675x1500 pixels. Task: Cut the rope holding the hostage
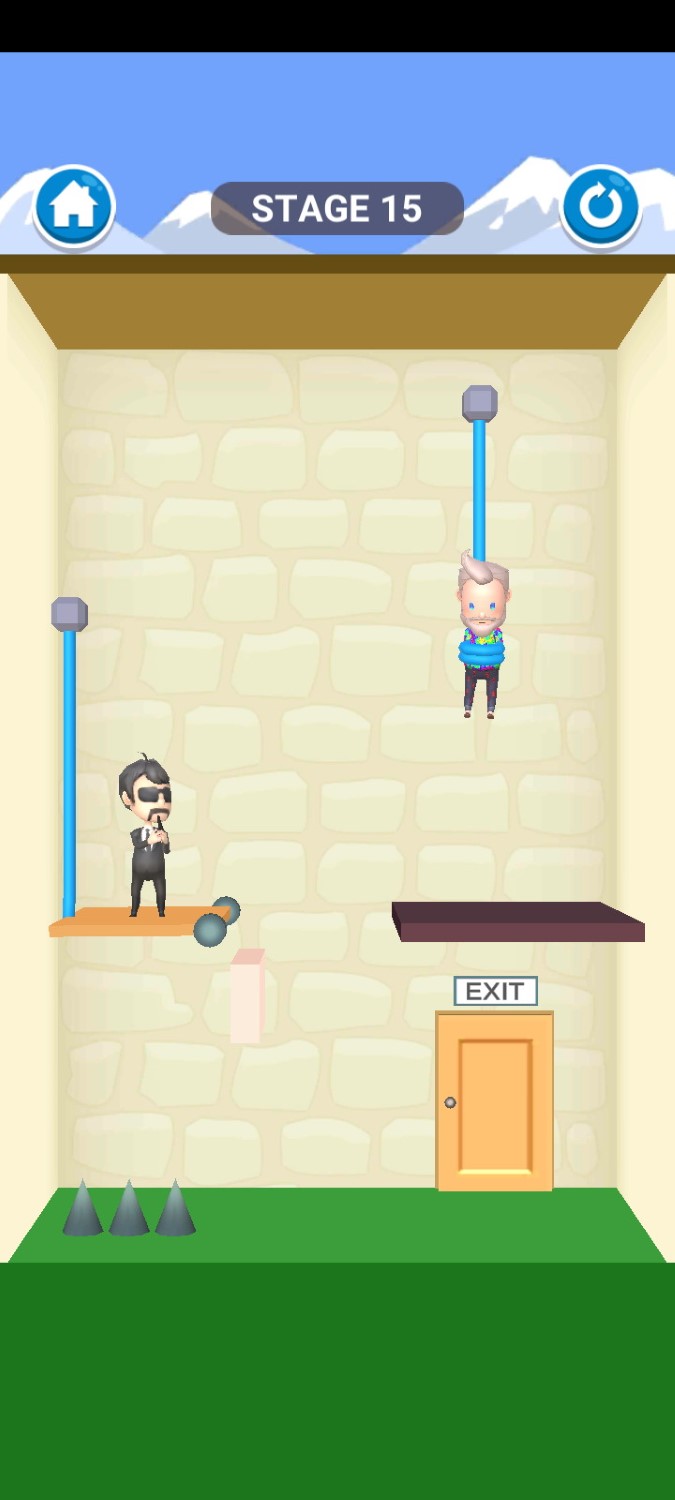[x=479, y=485]
